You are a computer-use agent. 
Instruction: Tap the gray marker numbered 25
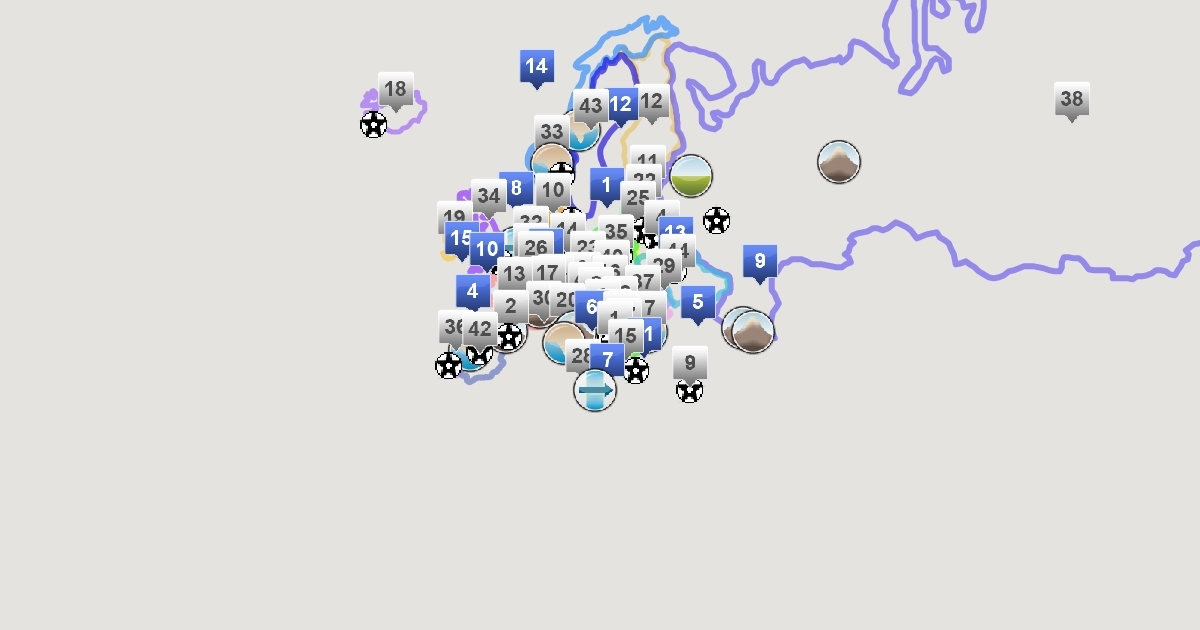637,197
